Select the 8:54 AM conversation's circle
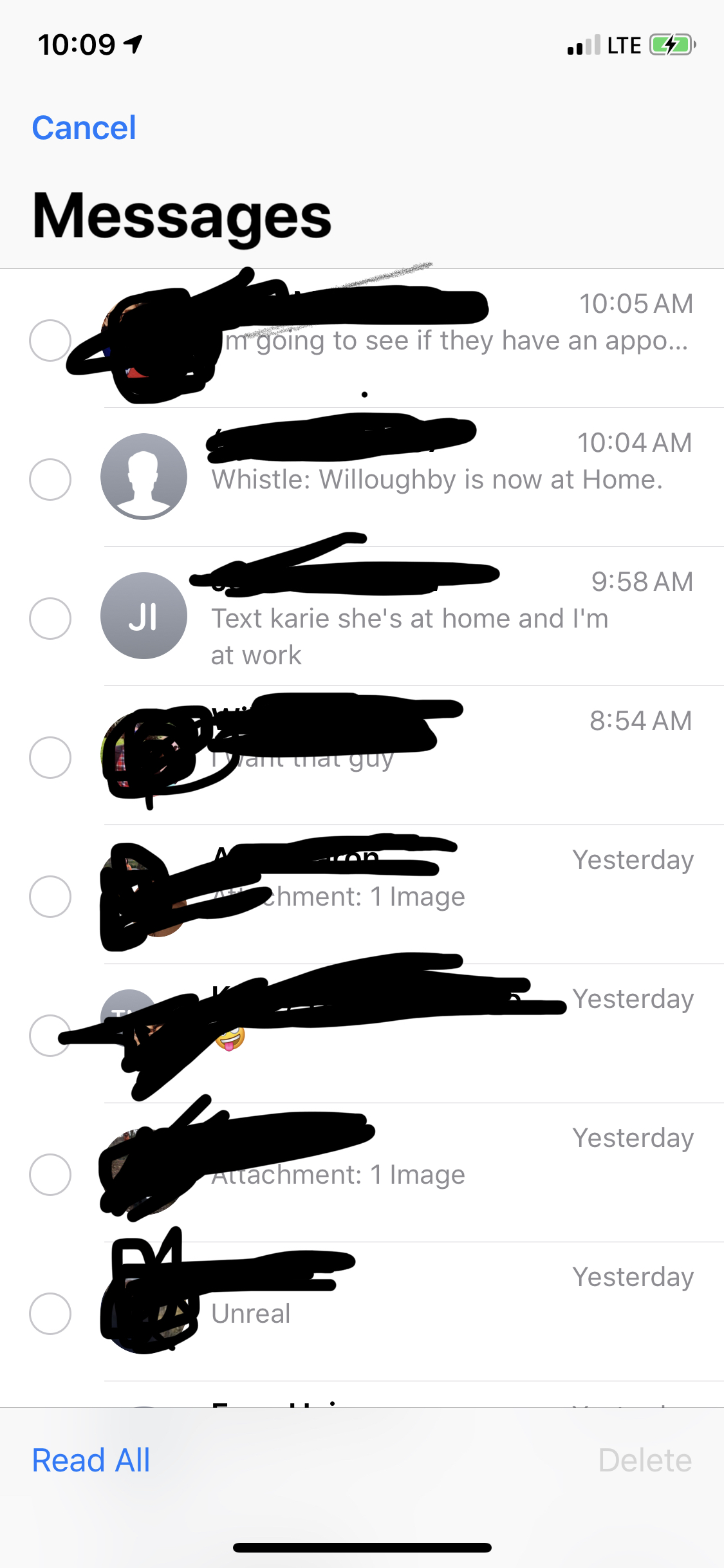This screenshot has width=724, height=1568. point(50,757)
